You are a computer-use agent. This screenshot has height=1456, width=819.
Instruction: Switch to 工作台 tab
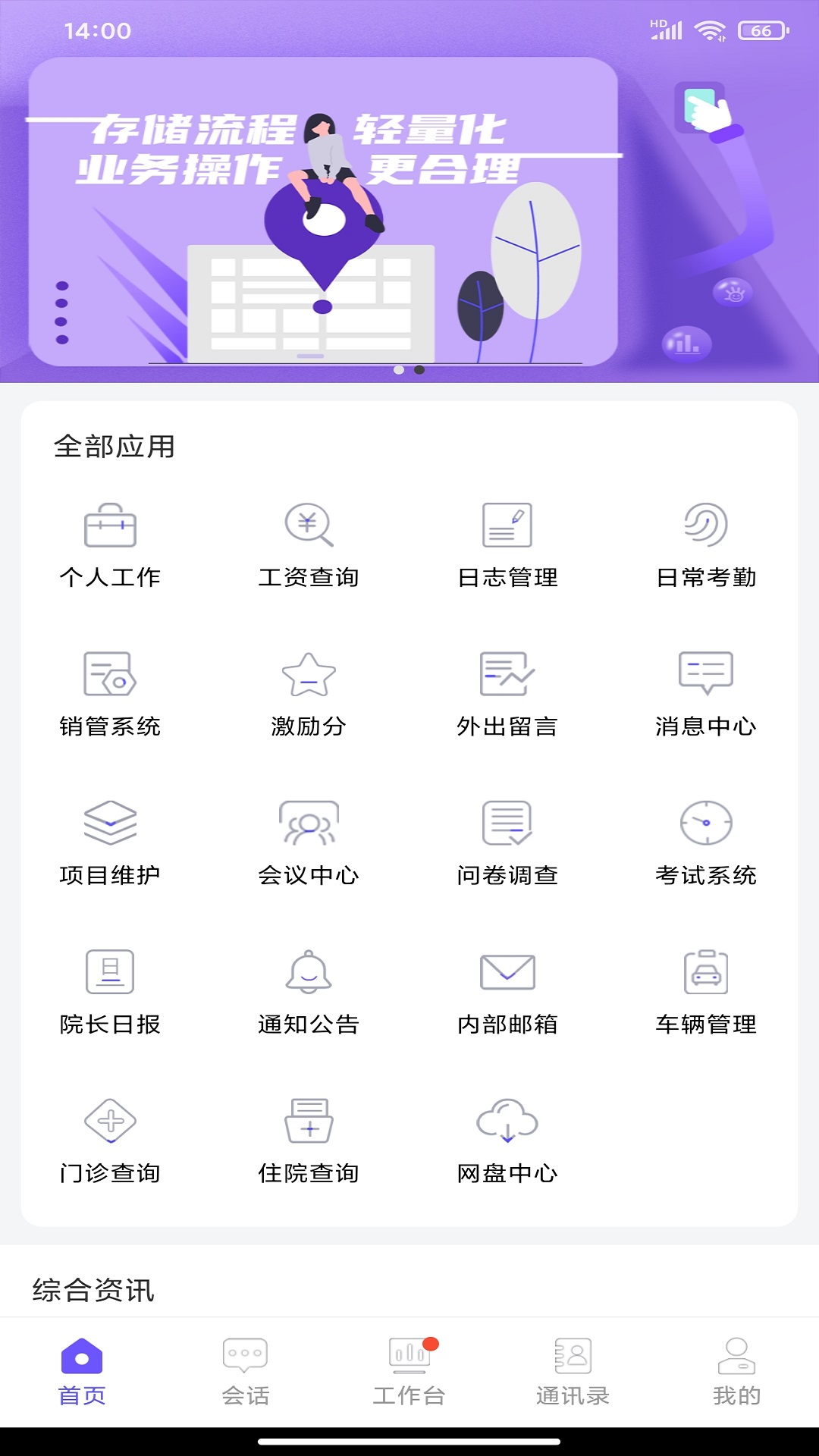coord(409,1372)
